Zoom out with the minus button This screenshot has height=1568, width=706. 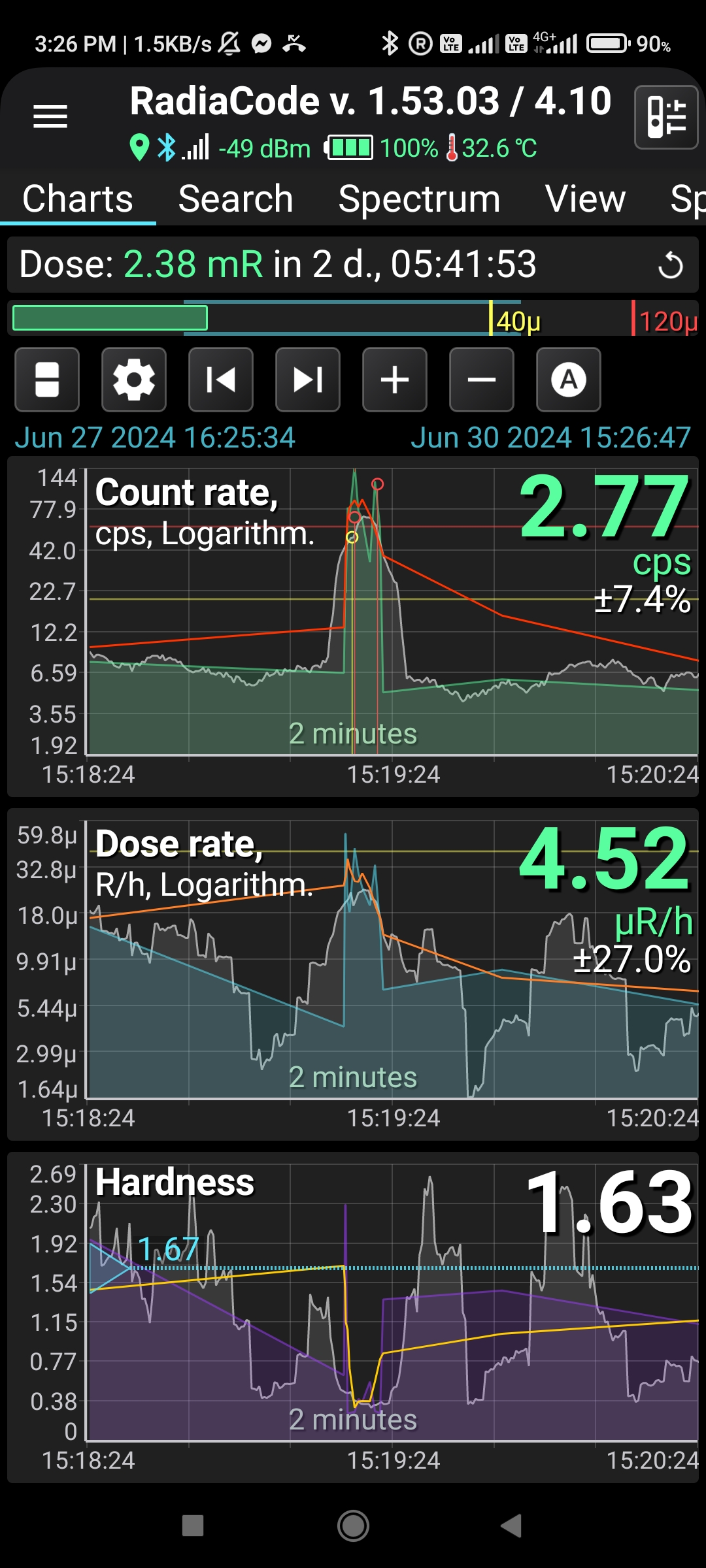click(x=482, y=380)
